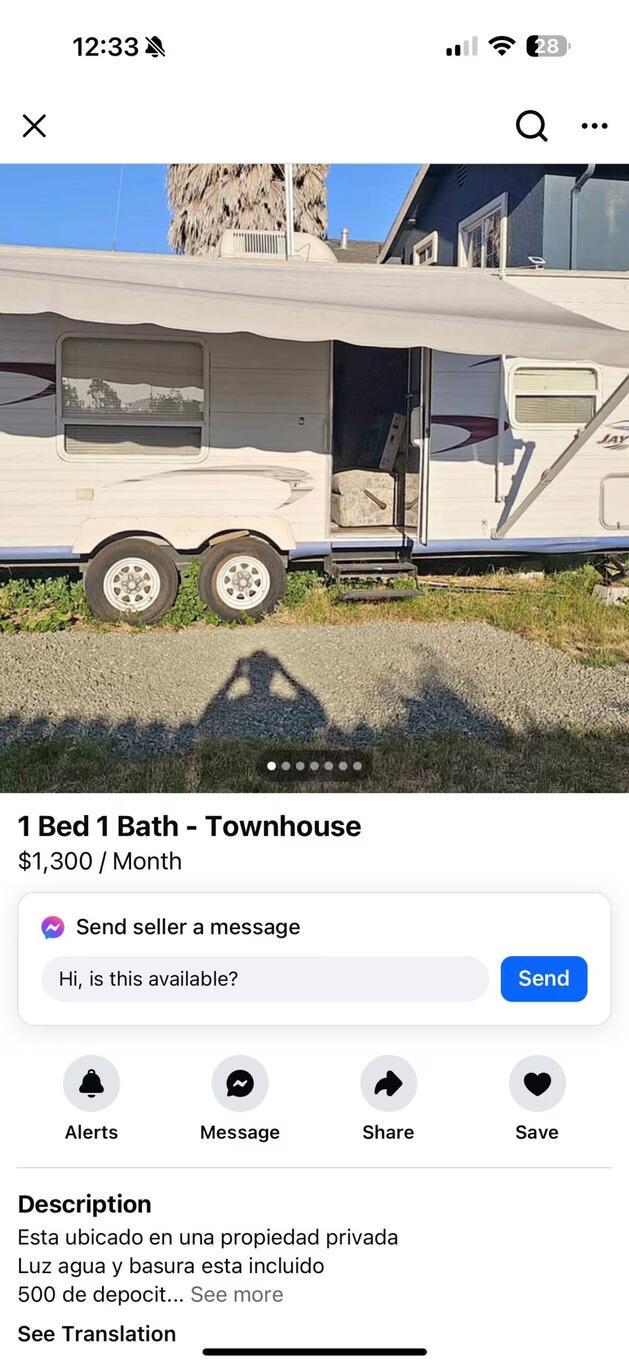Expand the description with See more
The width and height of the screenshot is (629, 1367).
pos(236,1294)
